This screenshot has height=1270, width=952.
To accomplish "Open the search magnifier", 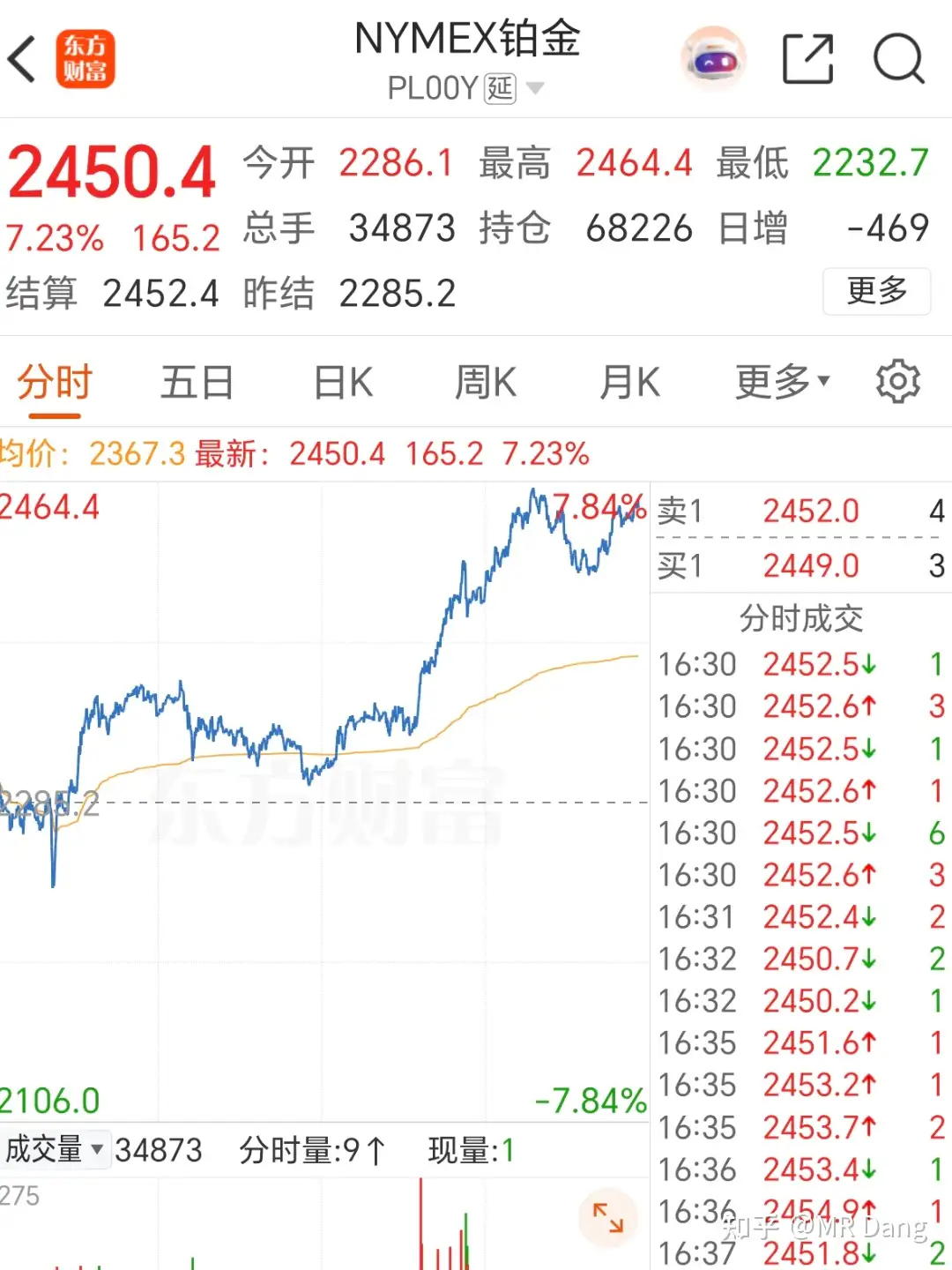I will 897,58.
